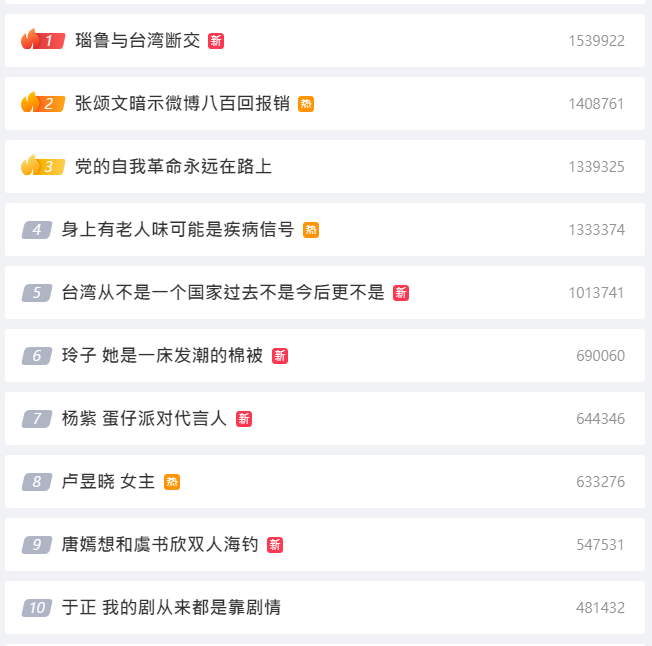Open hot topic 张颂文暗示微博八百回报销
652x646 pixels.
click(x=182, y=104)
